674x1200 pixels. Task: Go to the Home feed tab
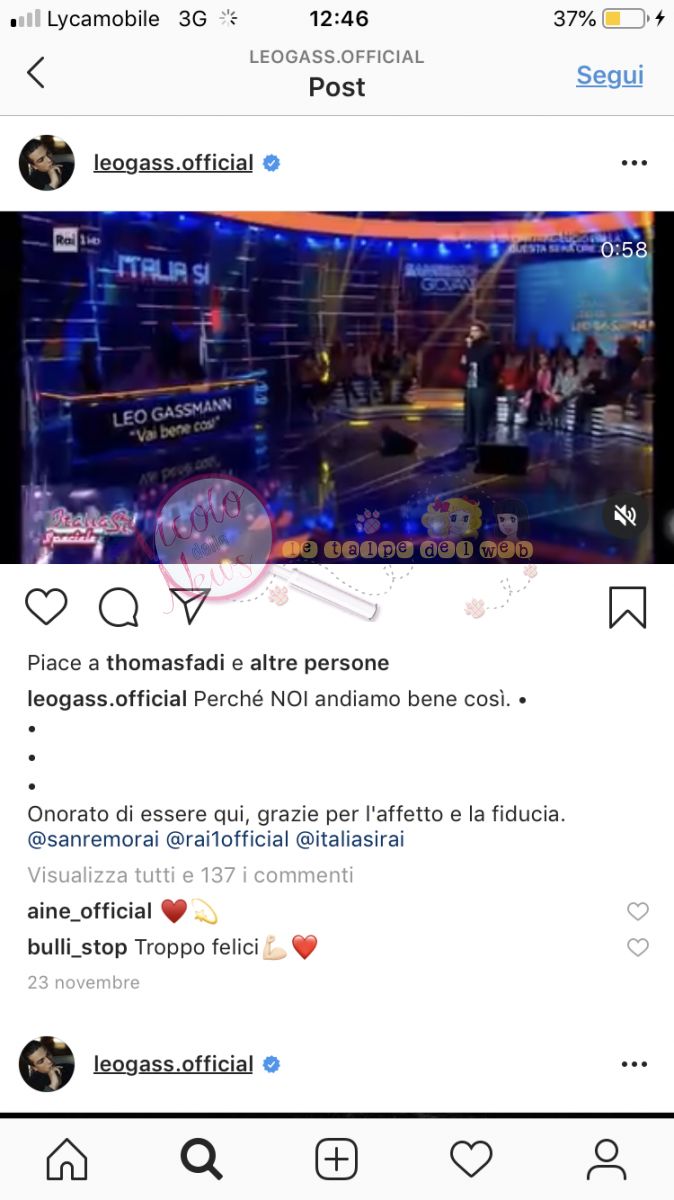(67, 1159)
